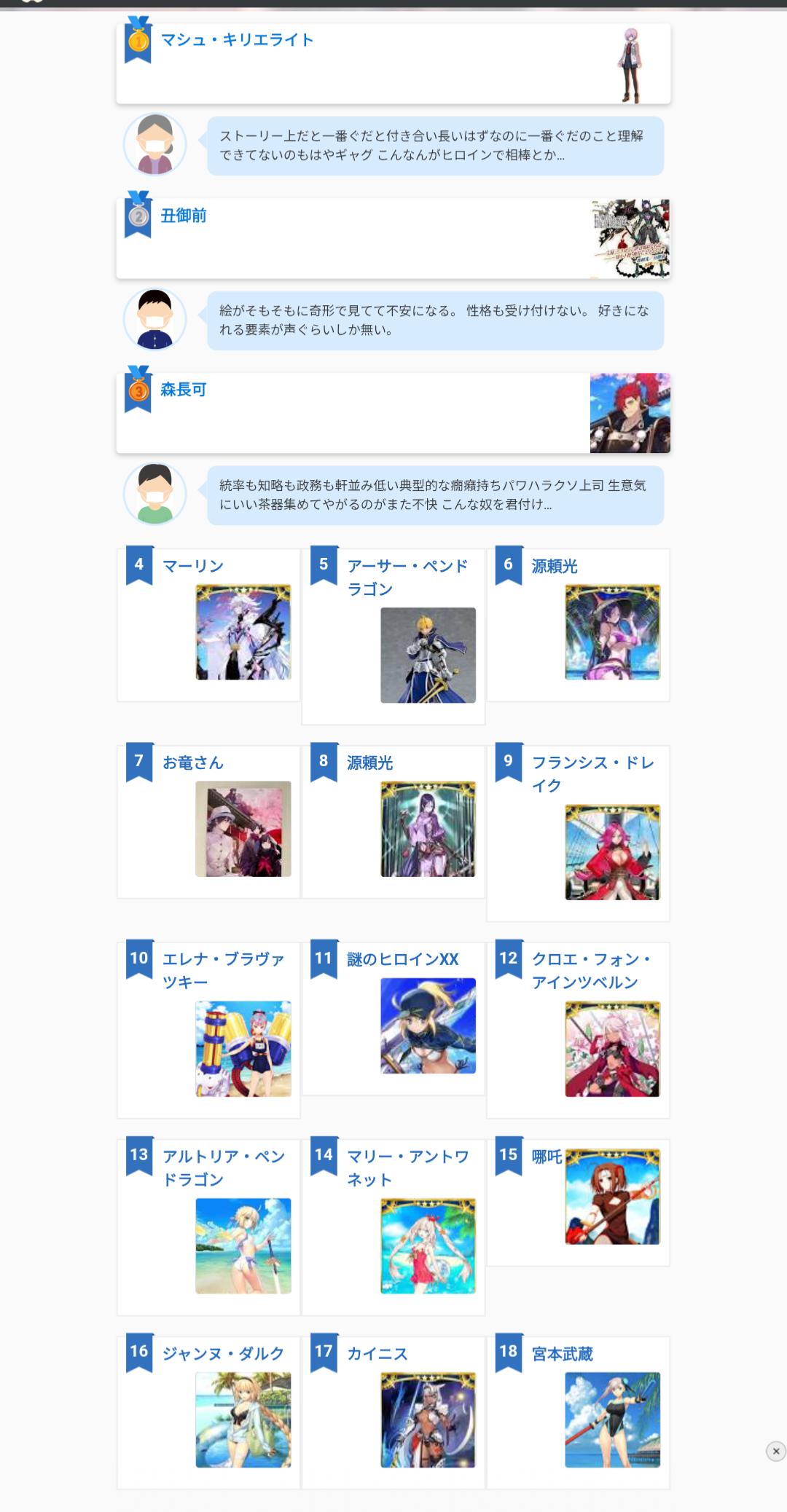Open rank 18 宮本武蔵 tile
The image size is (787, 1512).
pos(578,1412)
